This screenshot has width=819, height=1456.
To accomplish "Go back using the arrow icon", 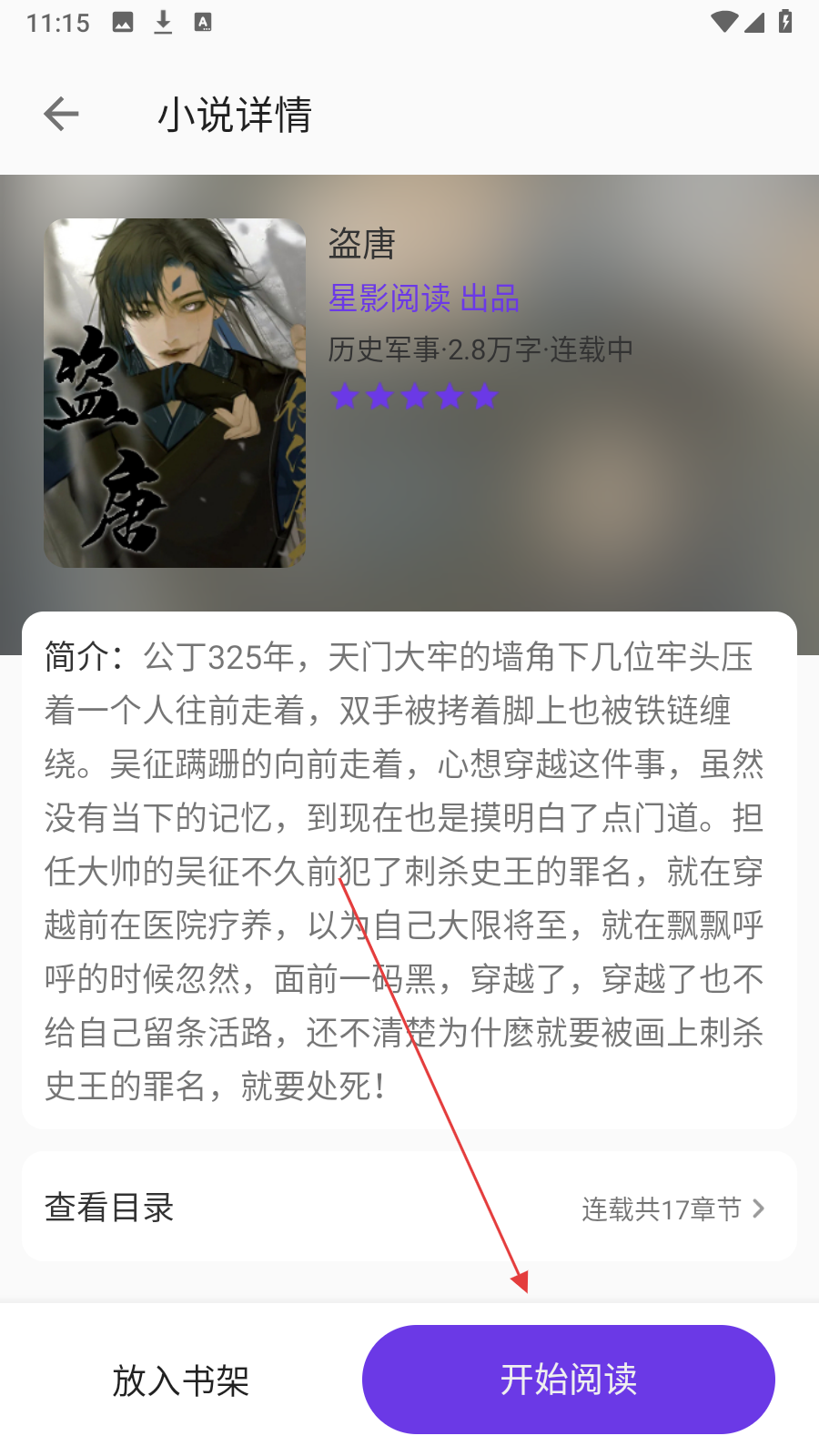I will (x=61, y=114).
